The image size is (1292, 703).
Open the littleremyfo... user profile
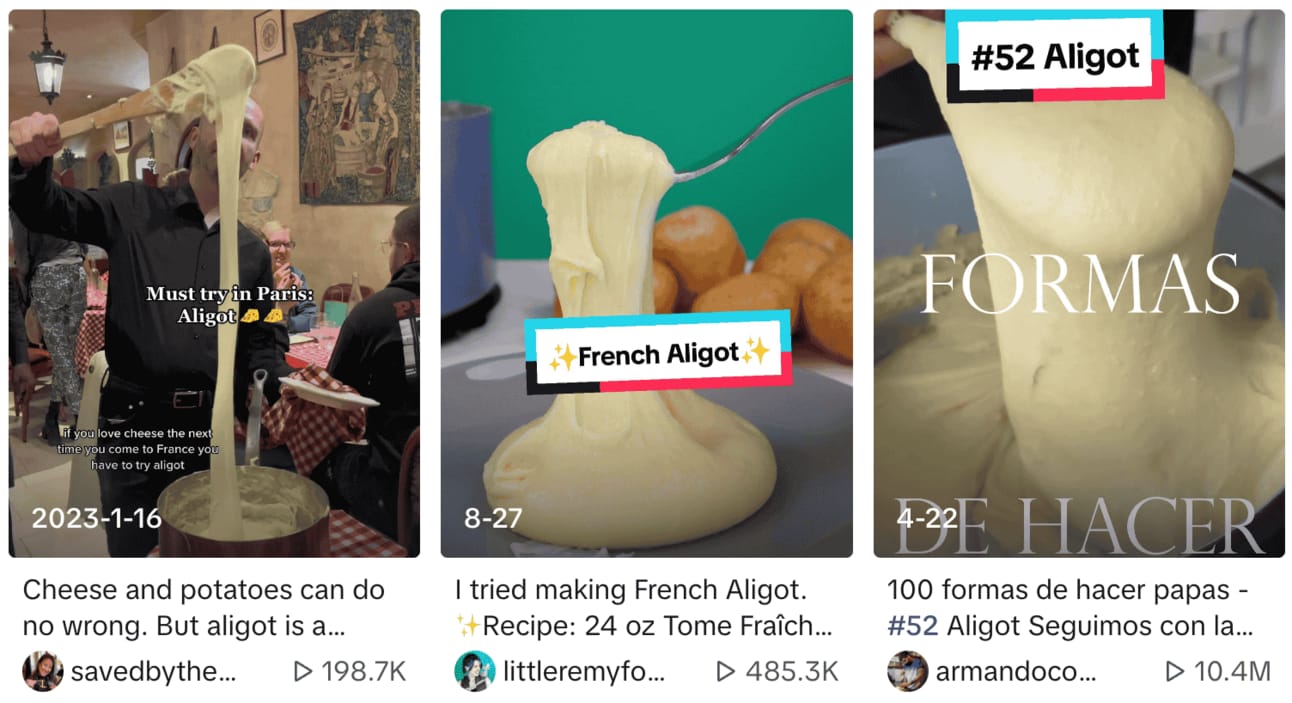tap(584, 671)
